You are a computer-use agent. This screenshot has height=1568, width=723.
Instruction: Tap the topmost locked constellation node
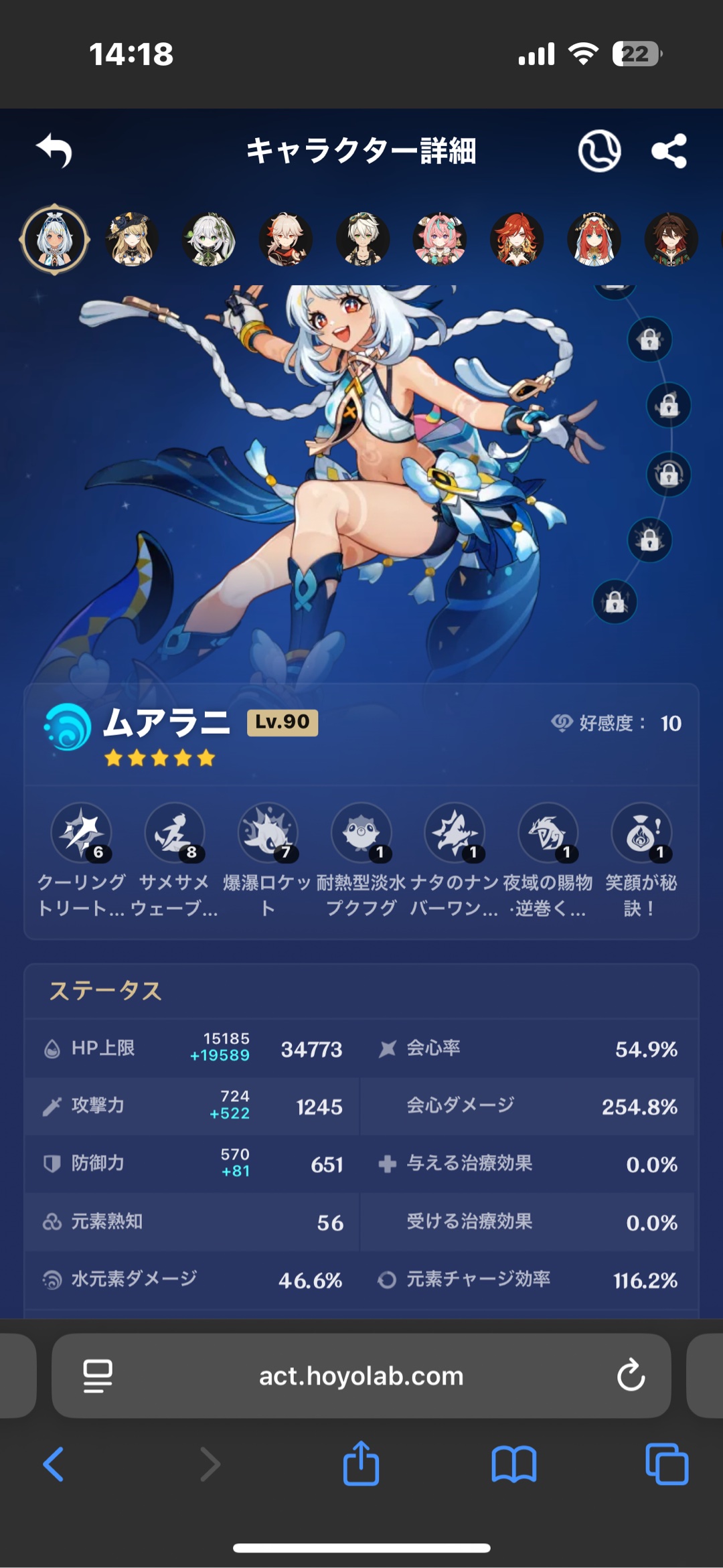tap(649, 339)
